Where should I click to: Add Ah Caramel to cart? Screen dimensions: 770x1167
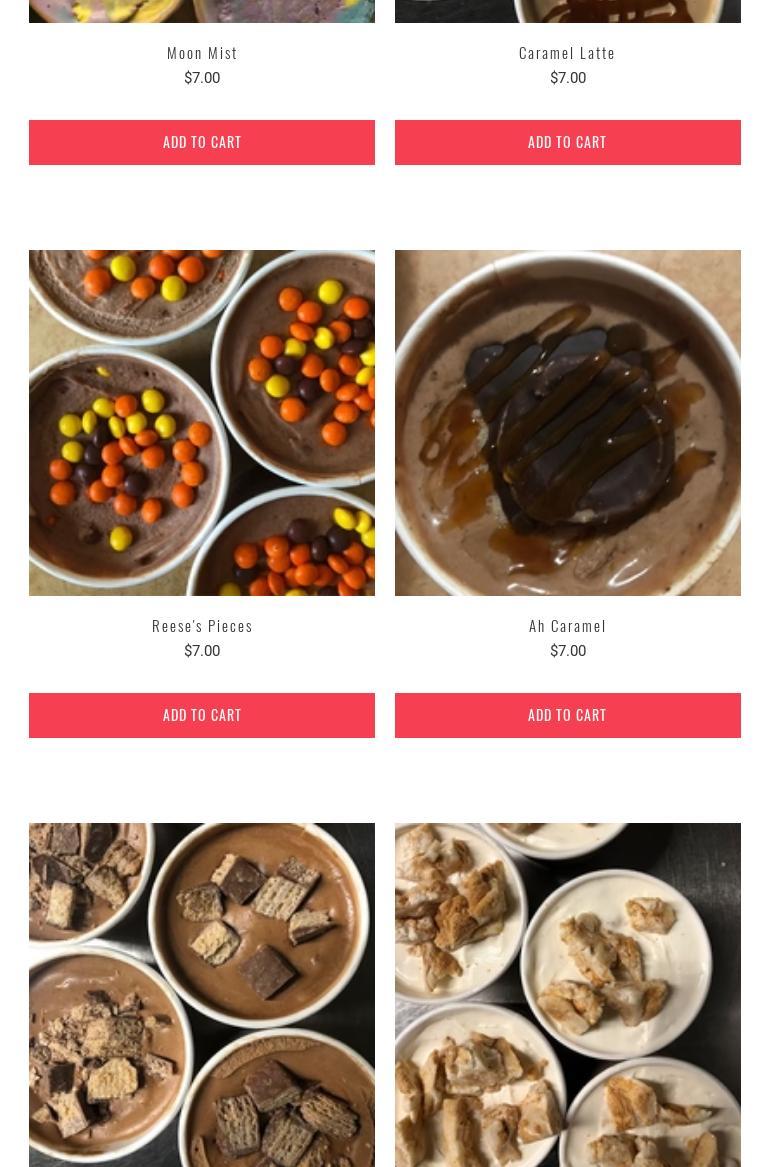(x=567, y=715)
